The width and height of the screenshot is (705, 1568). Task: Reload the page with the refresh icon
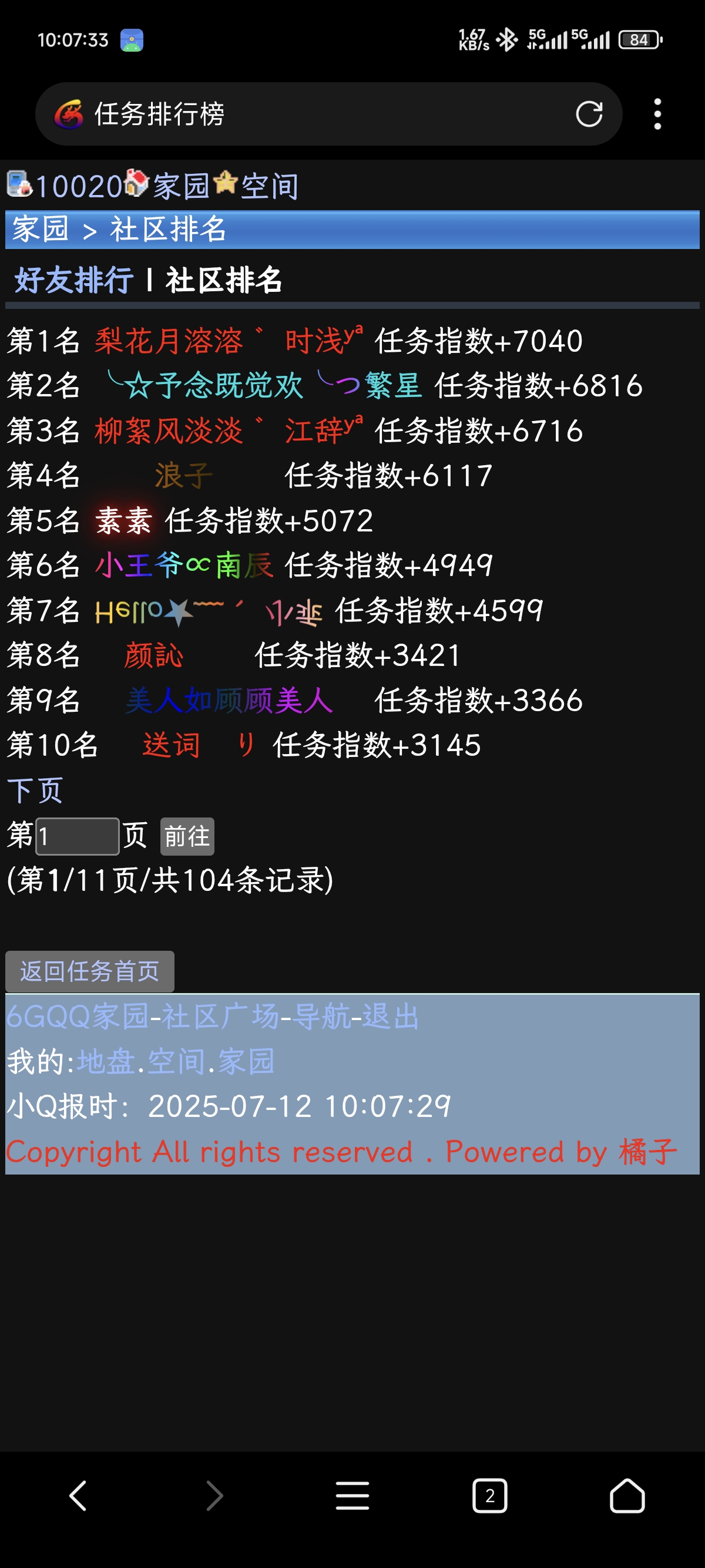click(x=589, y=114)
